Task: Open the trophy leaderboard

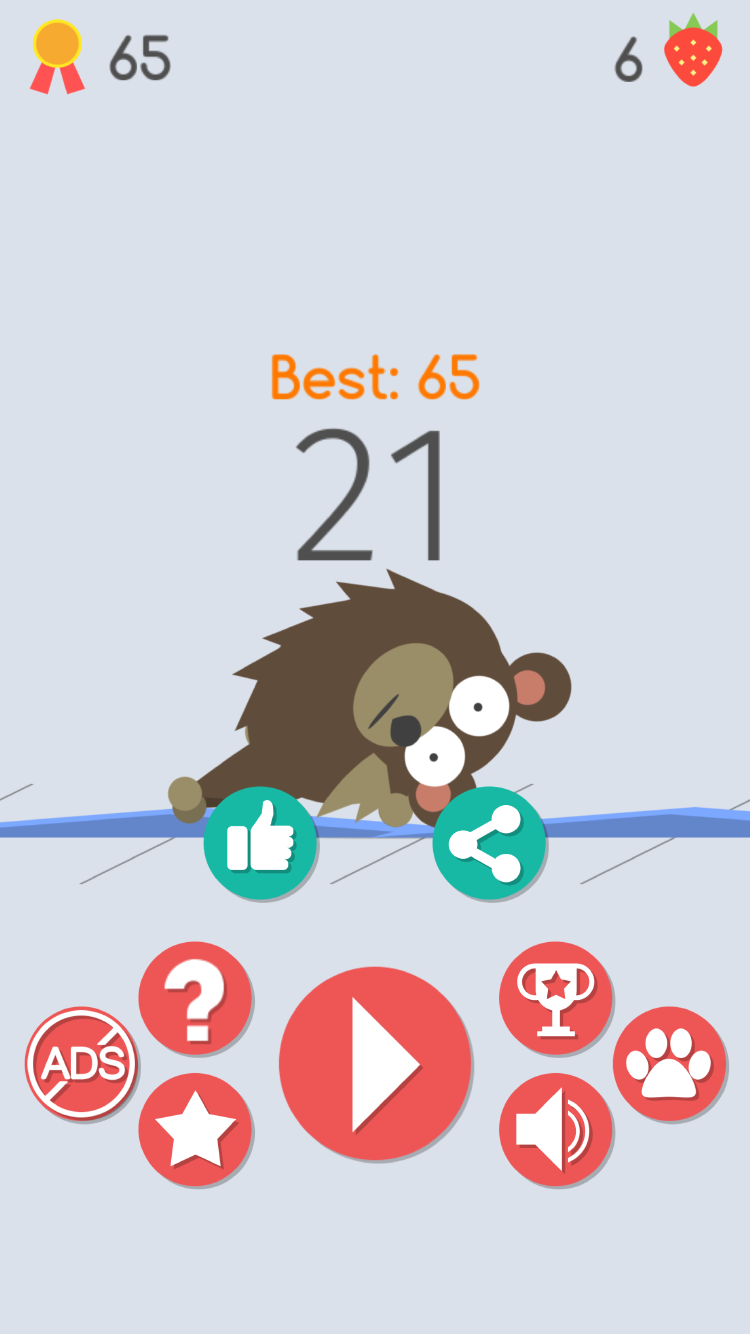Action: (555, 998)
